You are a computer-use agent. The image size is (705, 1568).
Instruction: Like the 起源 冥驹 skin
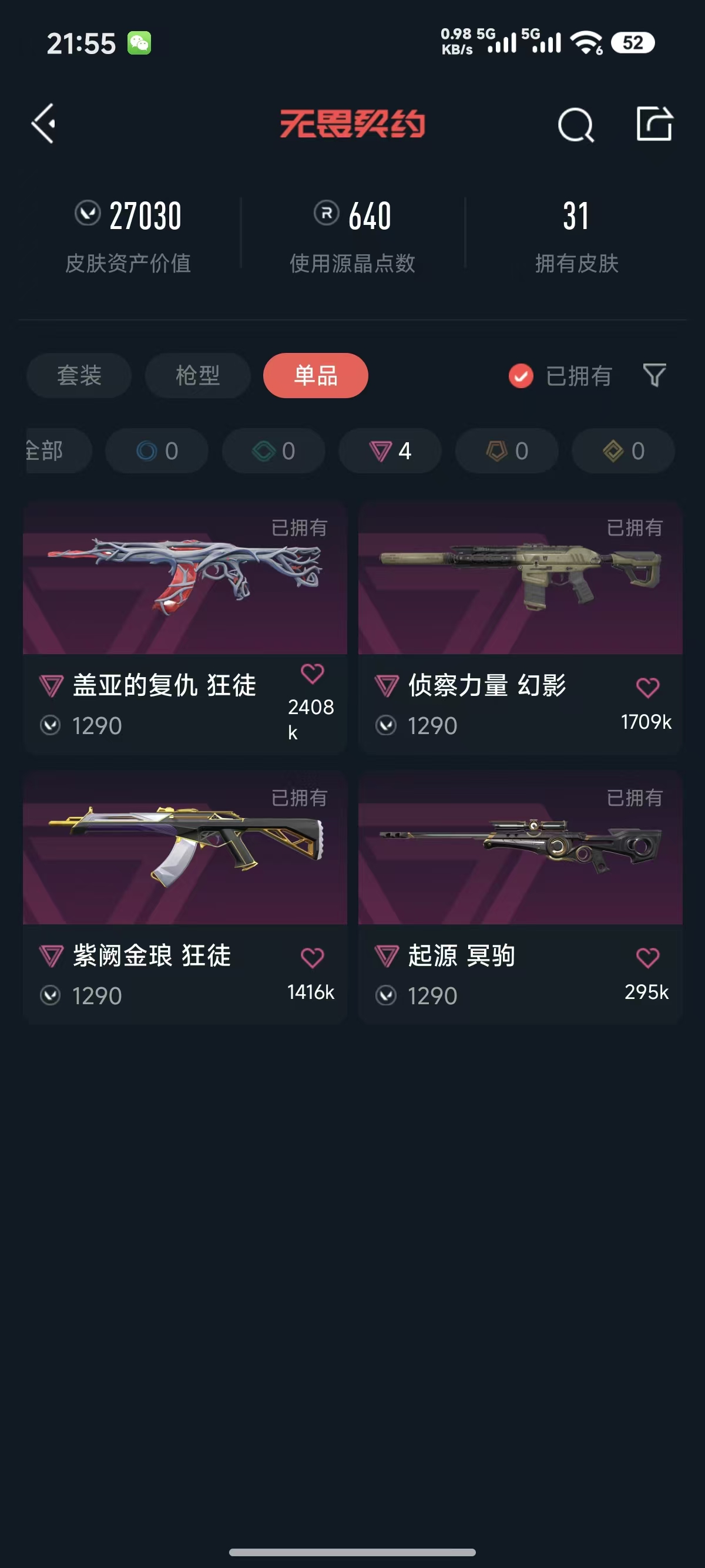[x=647, y=957]
